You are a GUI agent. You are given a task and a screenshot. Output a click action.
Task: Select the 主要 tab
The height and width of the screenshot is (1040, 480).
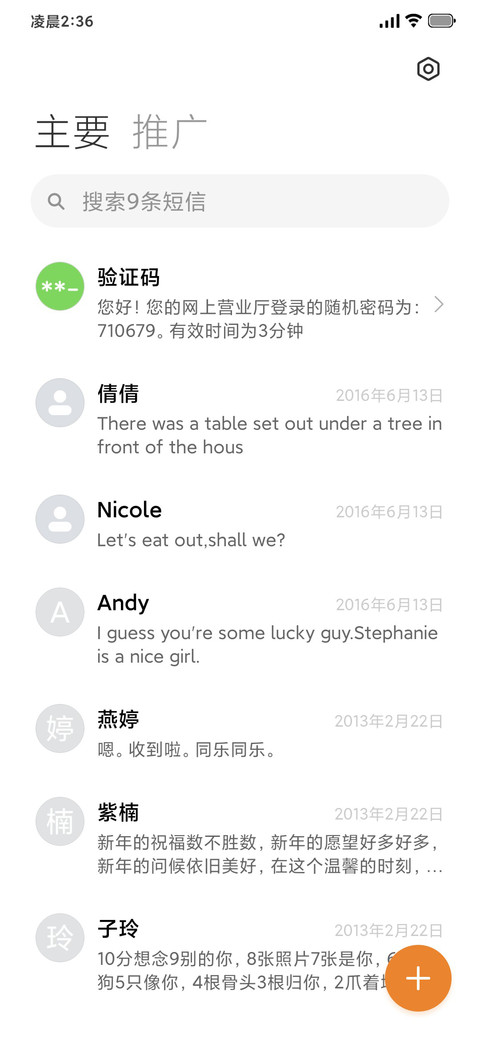click(72, 132)
